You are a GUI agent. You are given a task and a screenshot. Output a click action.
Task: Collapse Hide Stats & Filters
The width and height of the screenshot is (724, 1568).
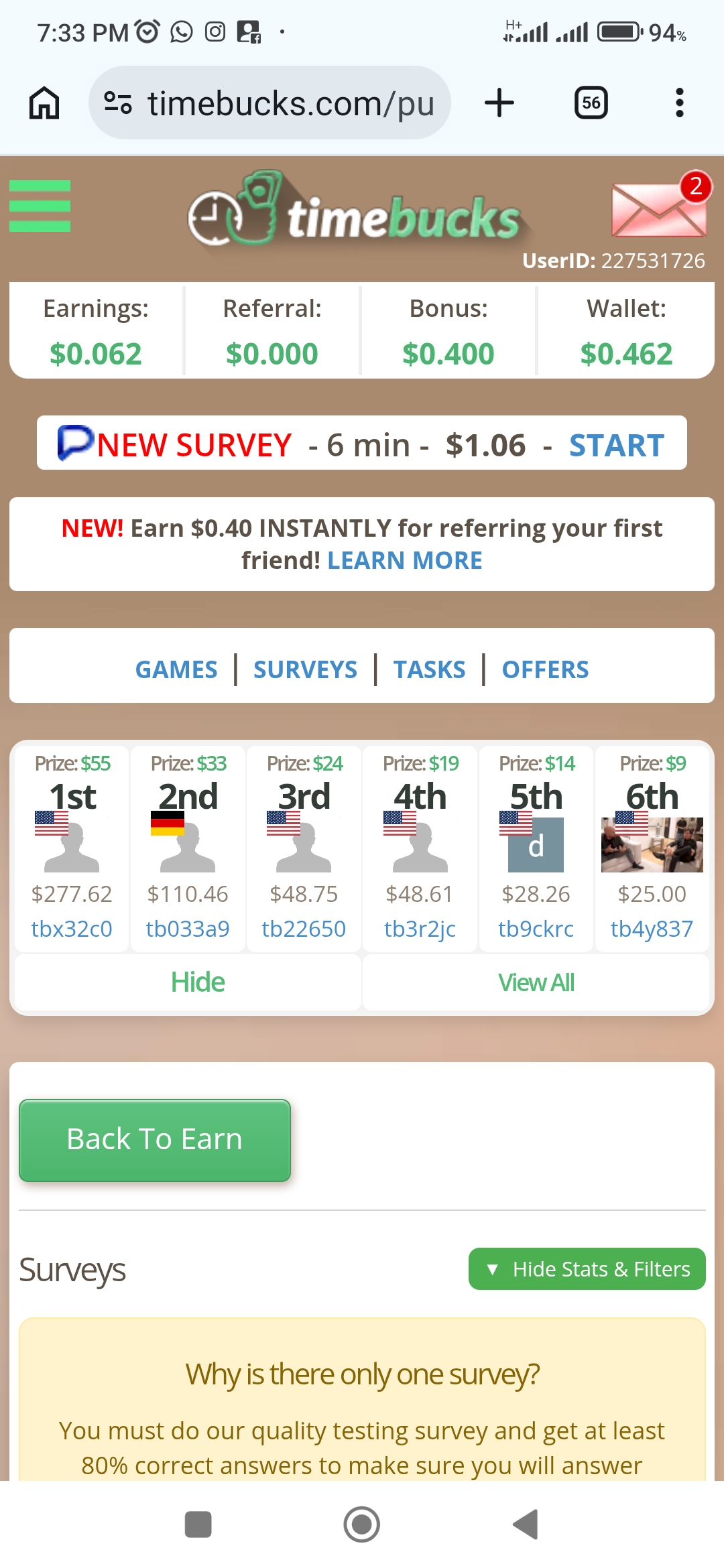[x=587, y=1268]
